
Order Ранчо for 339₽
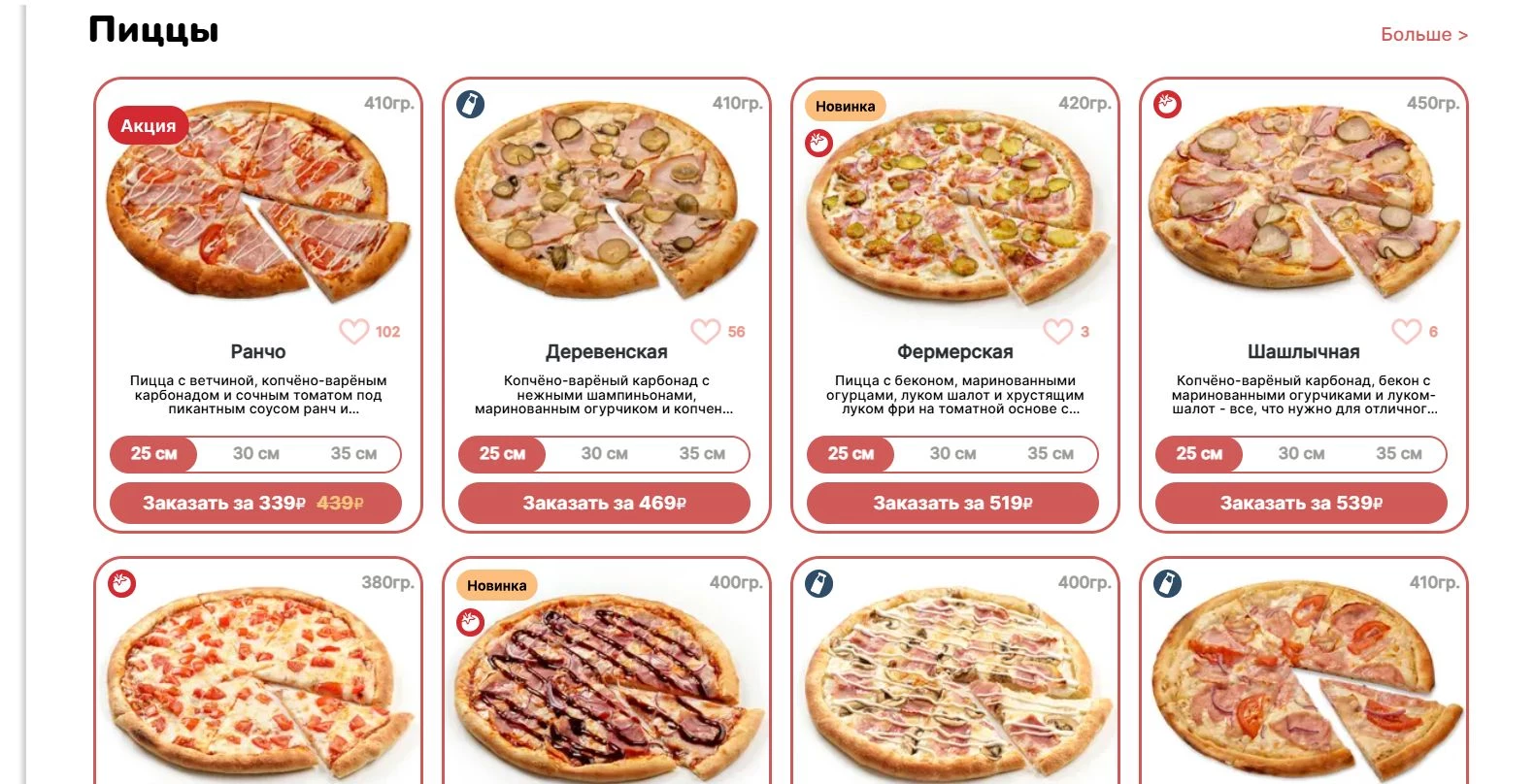[x=255, y=503]
